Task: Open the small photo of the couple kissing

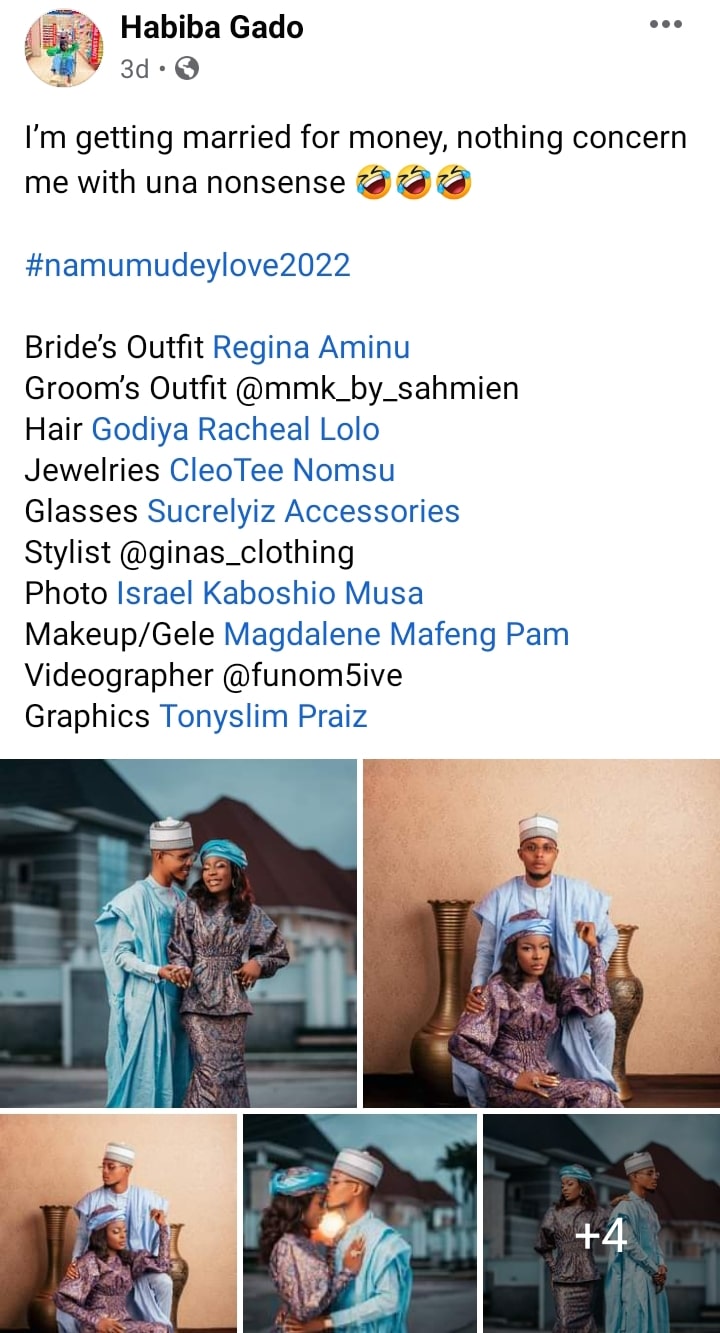Action: (360, 1223)
